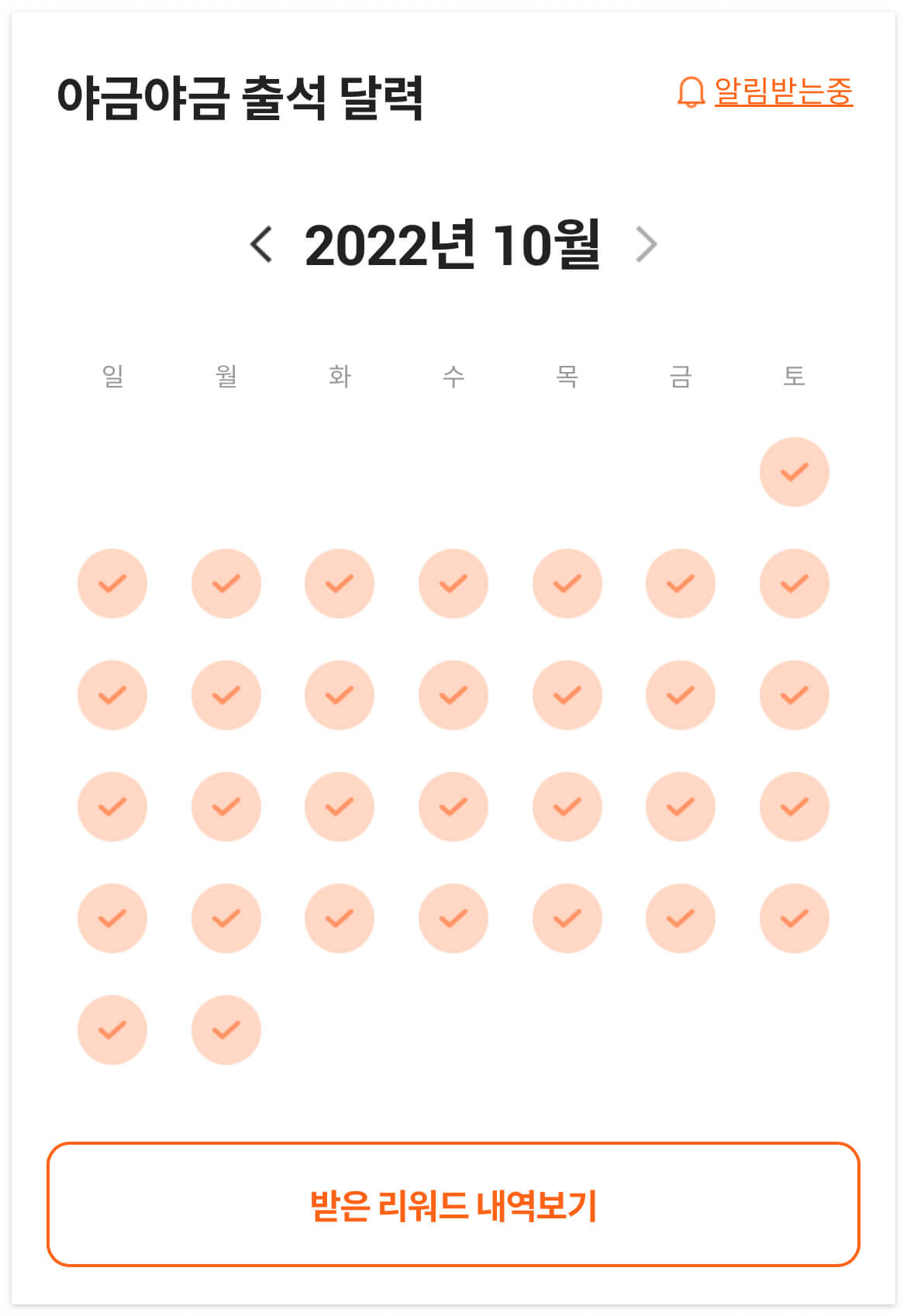907x1316 pixels.
Task: Toggle attendance for October 19
Action: click(453, 806)
